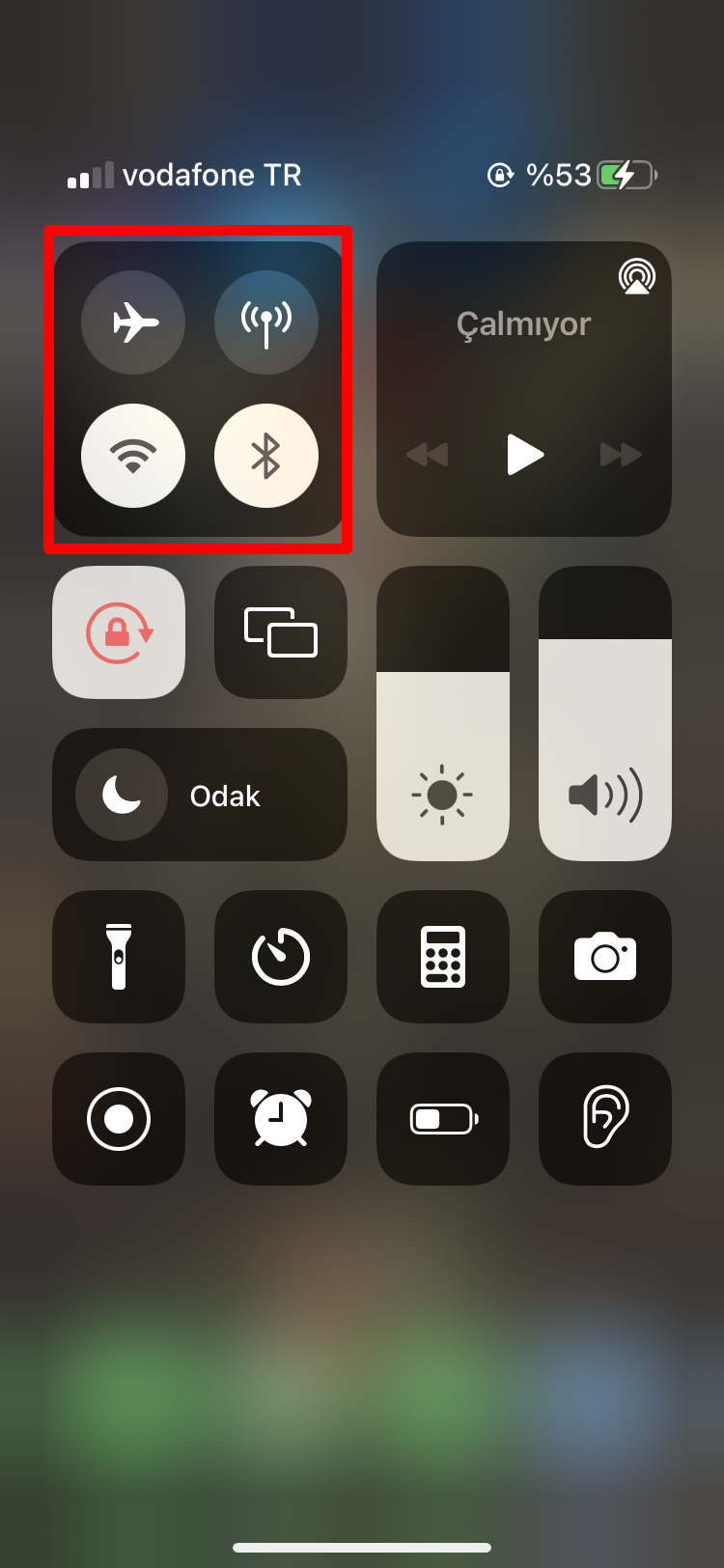Disable Wi-Fi
This screenshot has width=724, height=1568.
[x=133, y=456]
